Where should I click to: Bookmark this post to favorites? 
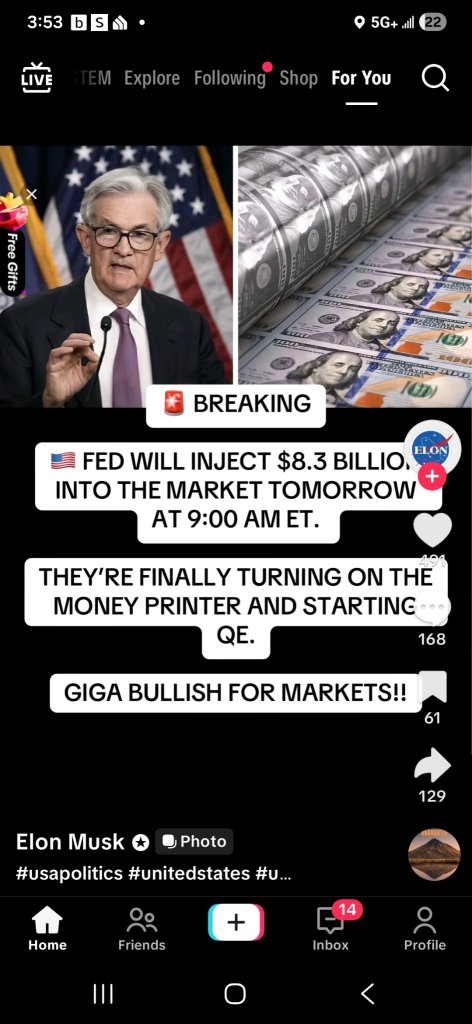(x=432, y=687)
